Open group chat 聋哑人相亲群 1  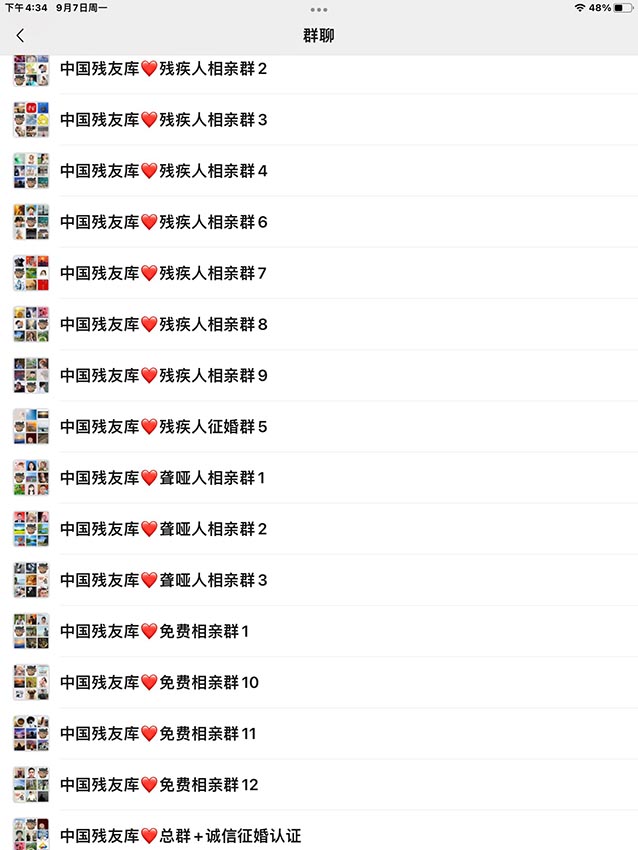[319, 478]
